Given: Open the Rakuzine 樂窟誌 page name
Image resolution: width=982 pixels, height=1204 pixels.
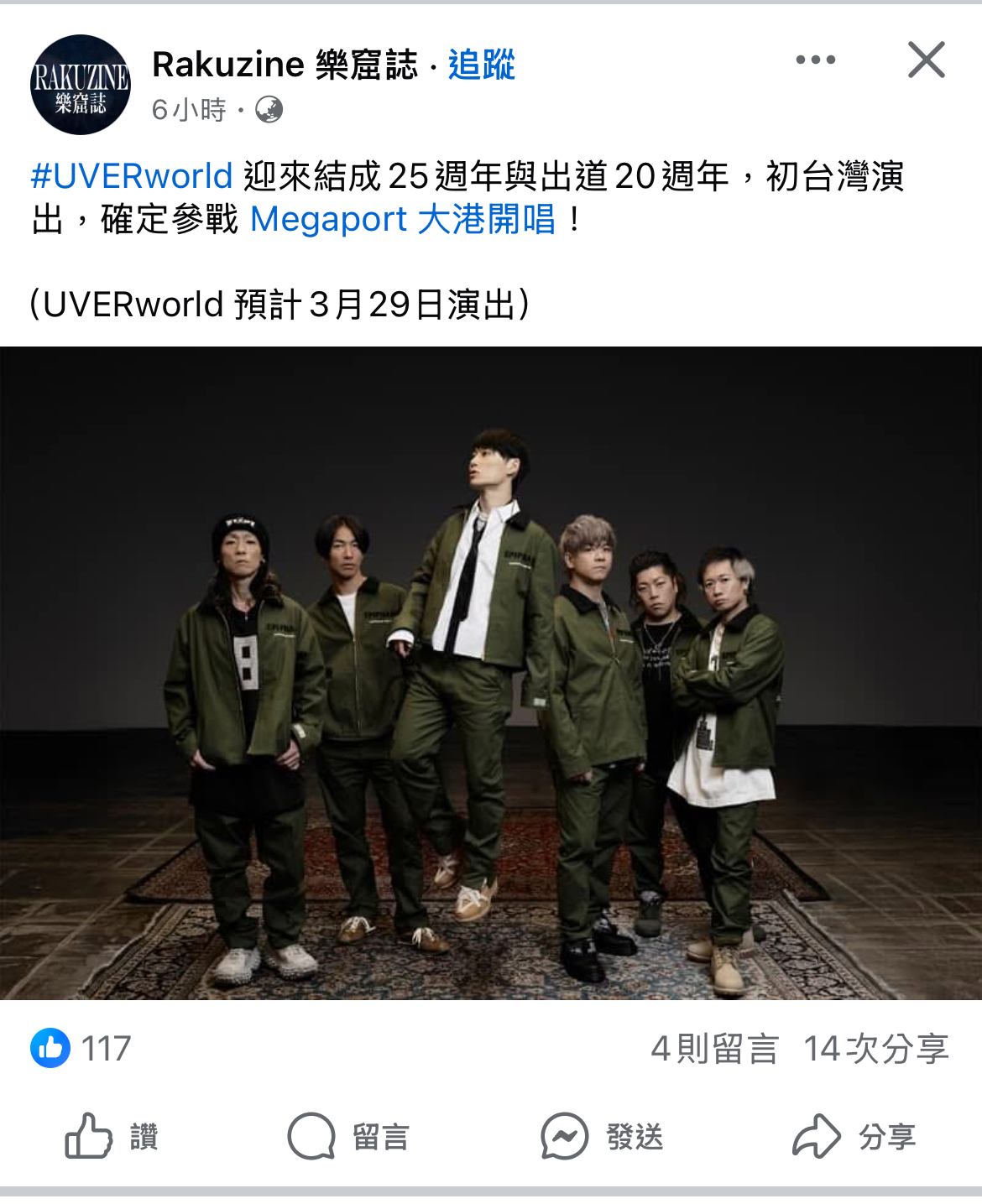Looking at the screenshot, I should tap(285, 65).
